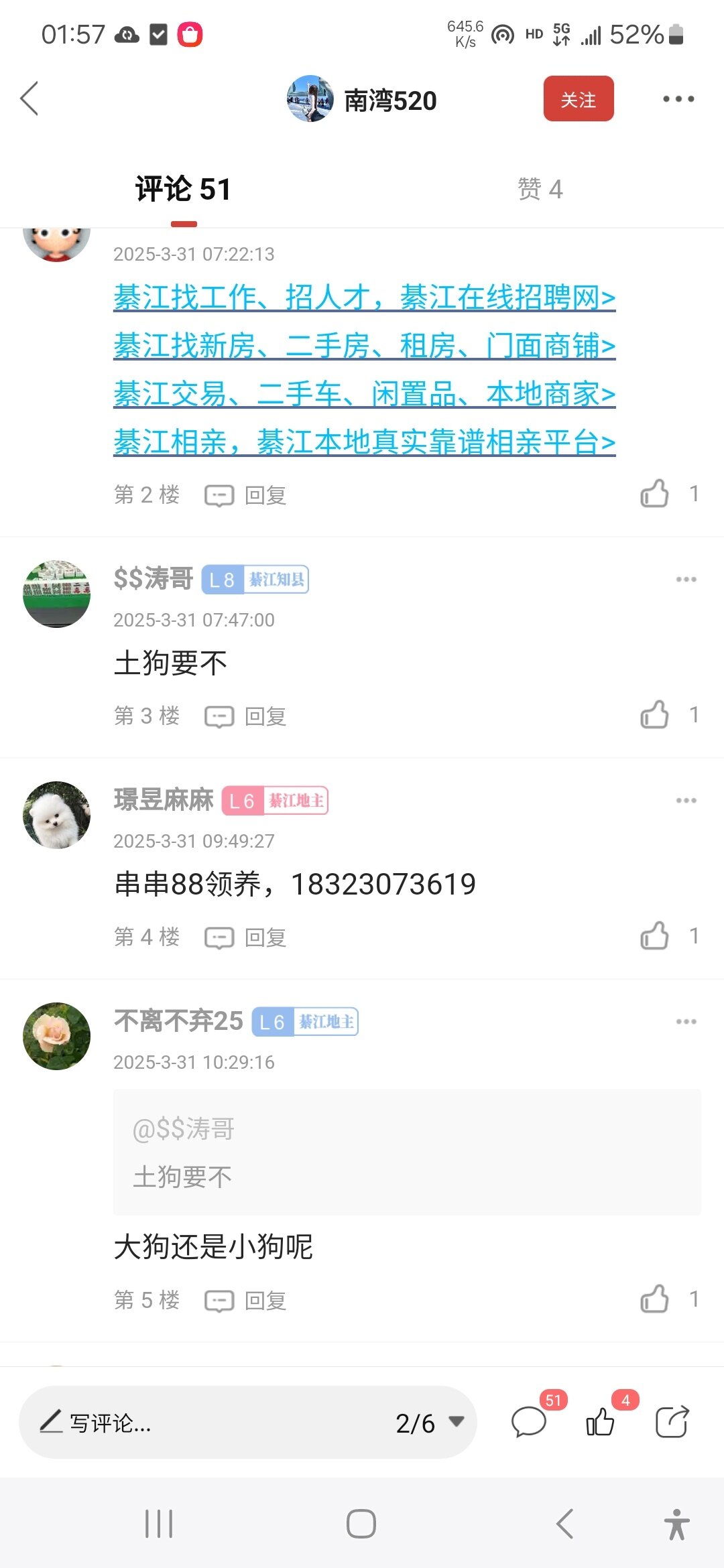Screen dimensions: 724x1568
Task: Like the post using the thumbs-up with 4
Action: click(x=601, y=1422)
